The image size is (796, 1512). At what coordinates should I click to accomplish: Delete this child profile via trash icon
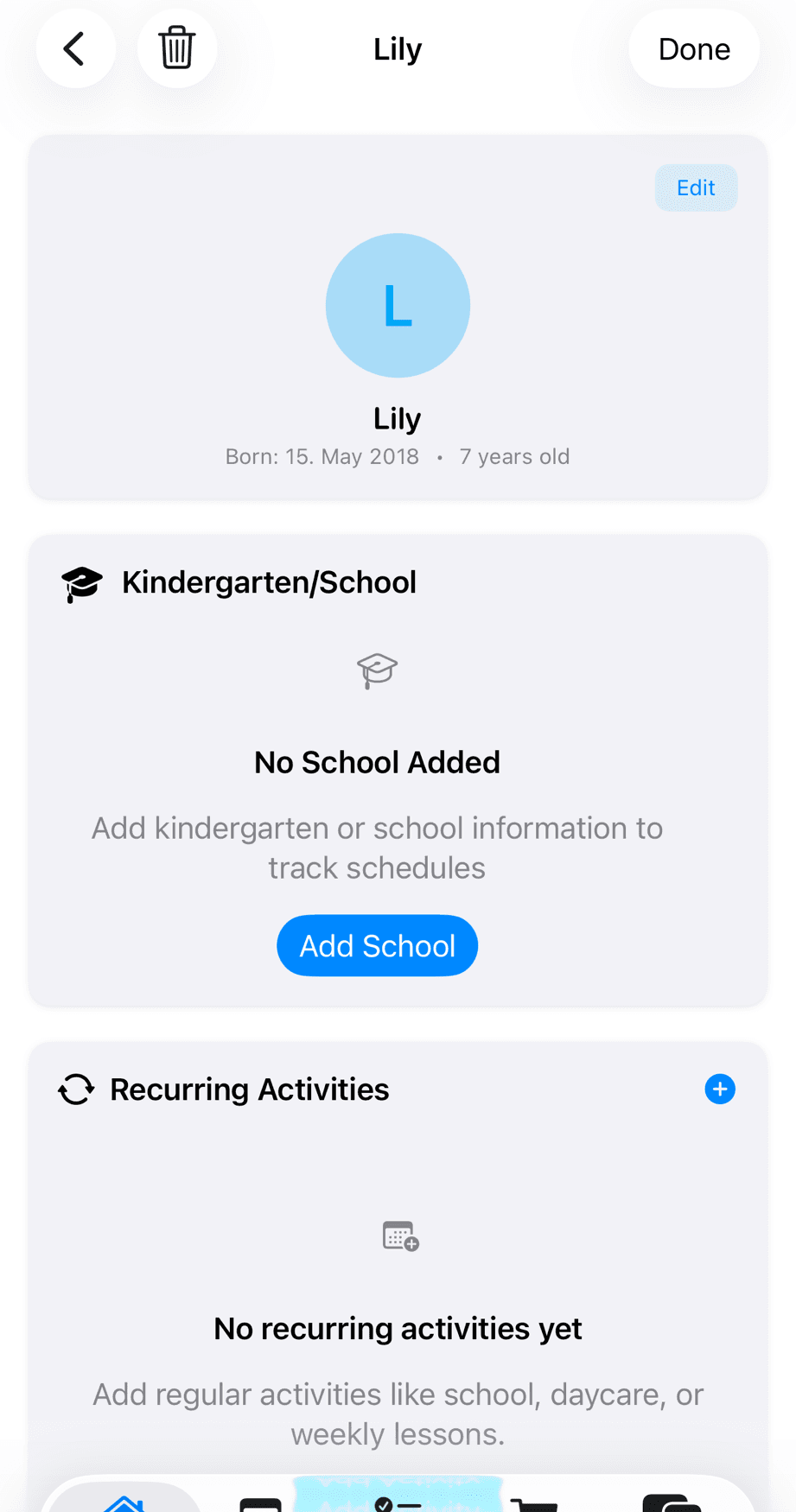(x=177, y=48)
